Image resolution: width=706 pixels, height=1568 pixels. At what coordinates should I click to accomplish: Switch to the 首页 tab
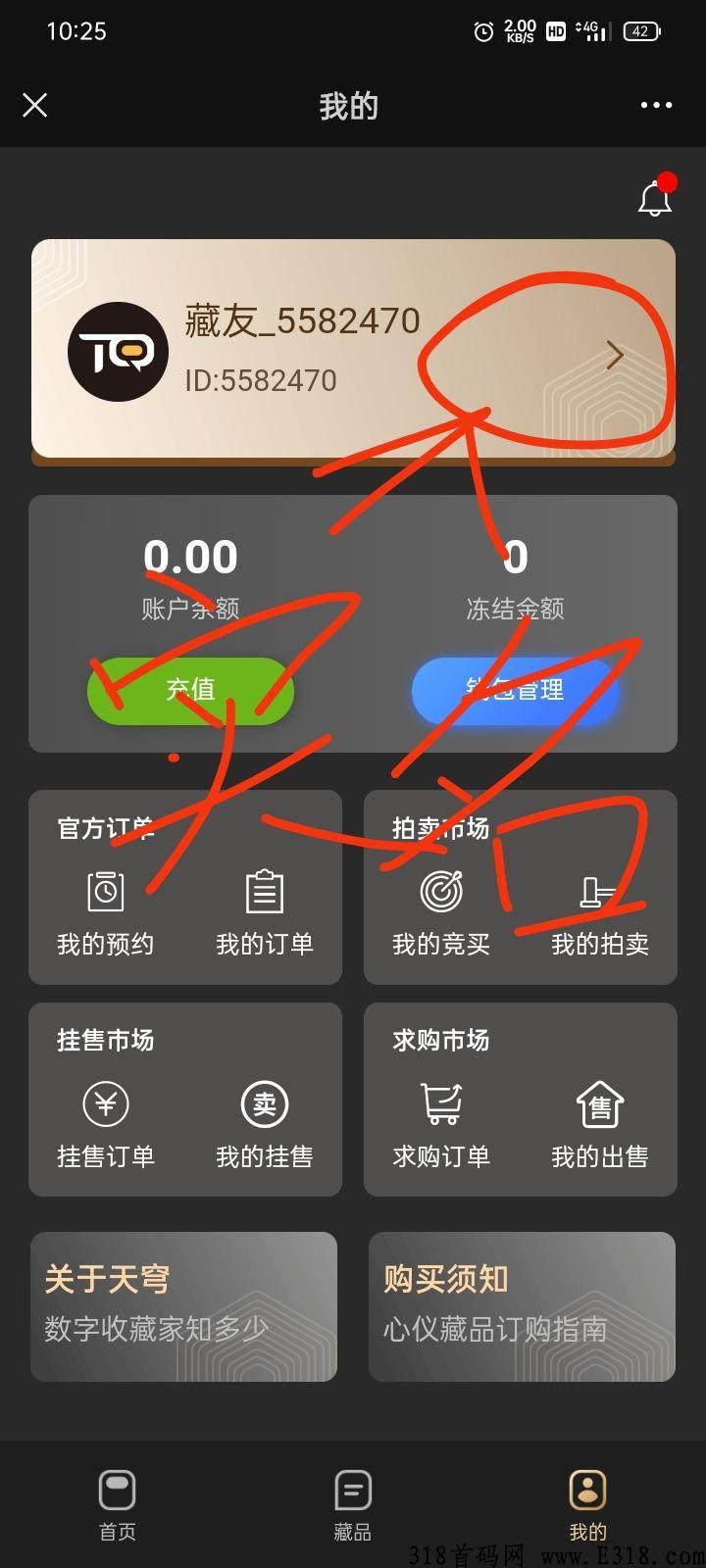[x=118, y=1505]
